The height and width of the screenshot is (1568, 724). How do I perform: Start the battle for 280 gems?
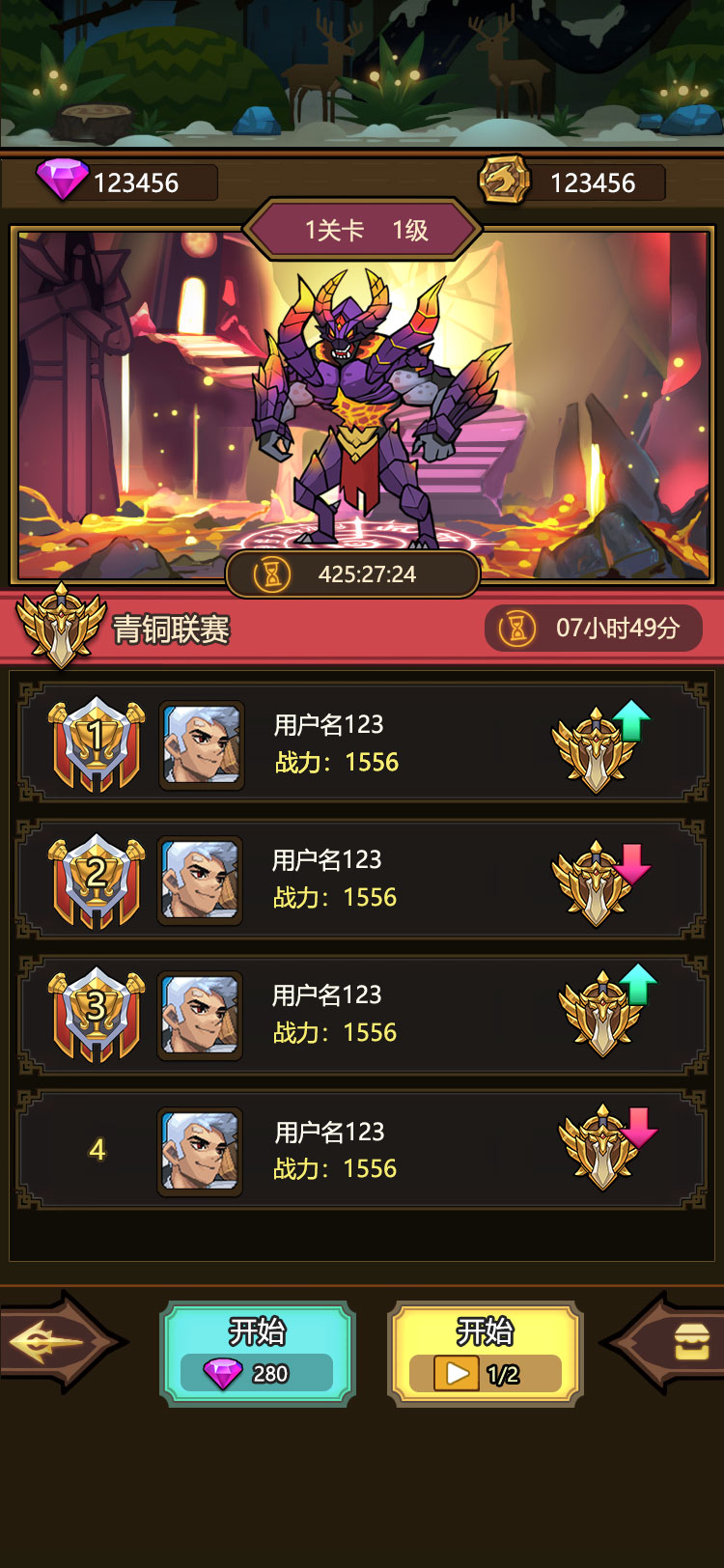point(258,1353)
